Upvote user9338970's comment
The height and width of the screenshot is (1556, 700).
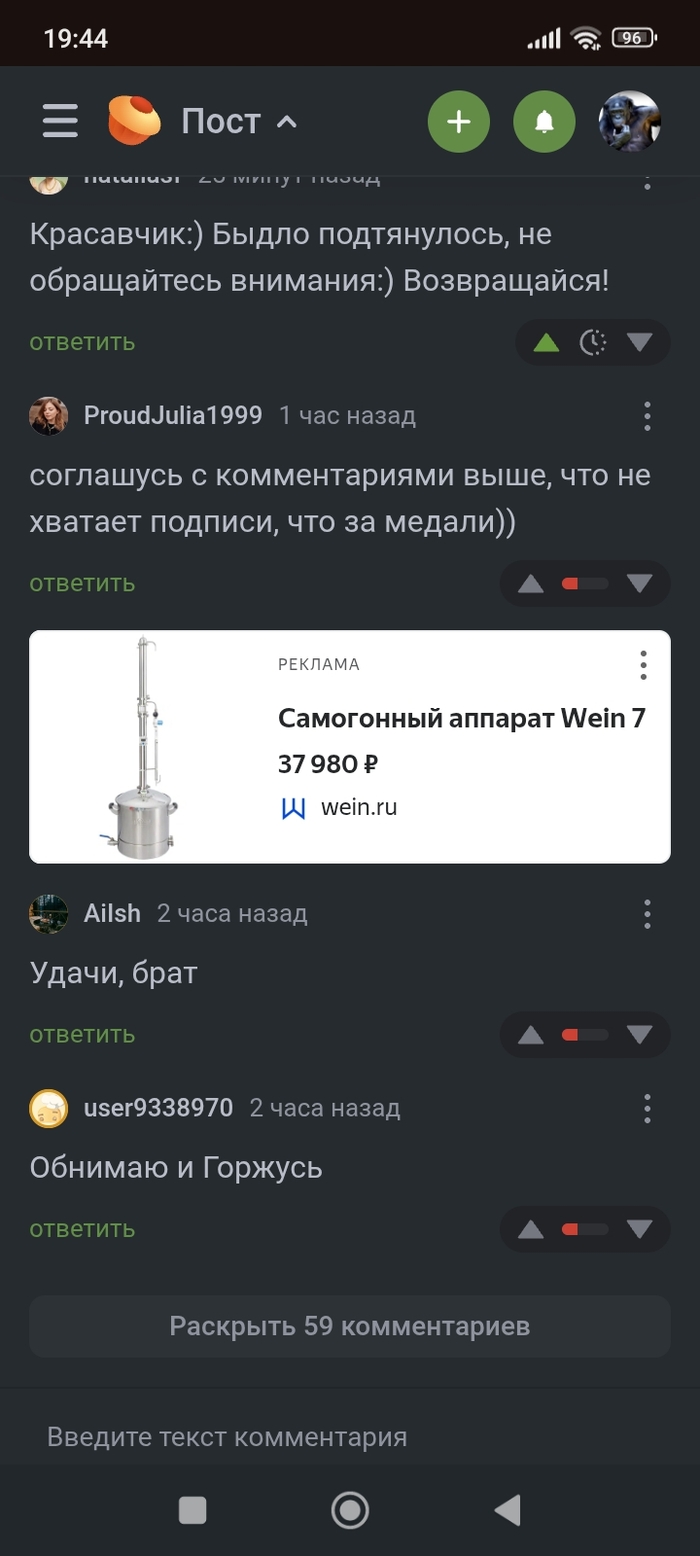(x=531, y=1230)
